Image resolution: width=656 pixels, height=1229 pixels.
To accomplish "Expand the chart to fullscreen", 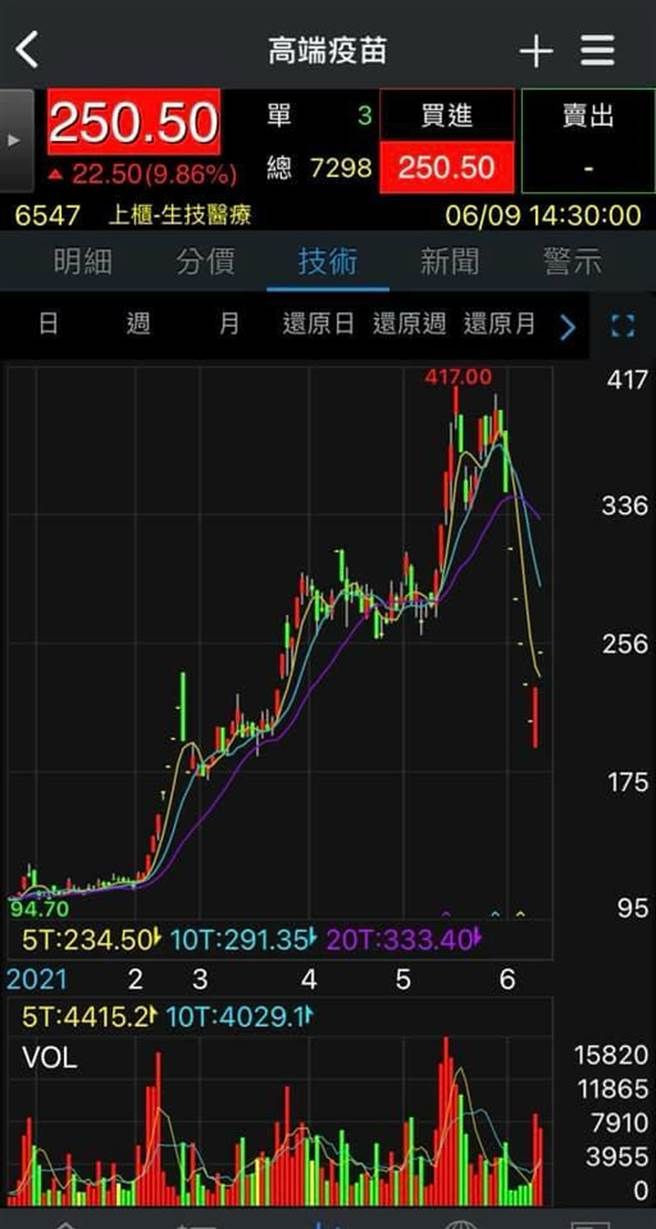I will click(x=623, y=325).
